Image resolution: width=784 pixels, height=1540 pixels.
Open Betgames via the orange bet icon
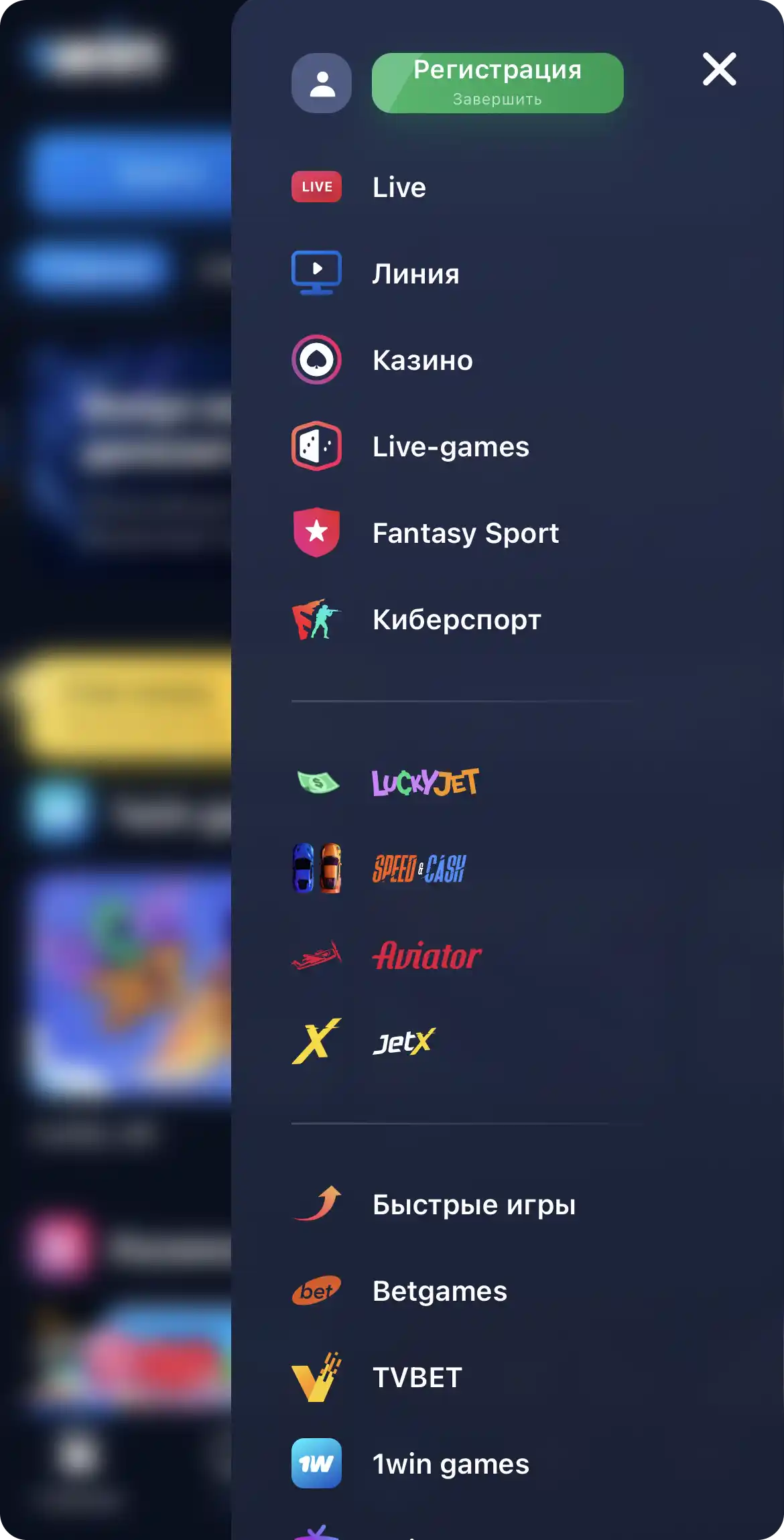coord(316,1291)
